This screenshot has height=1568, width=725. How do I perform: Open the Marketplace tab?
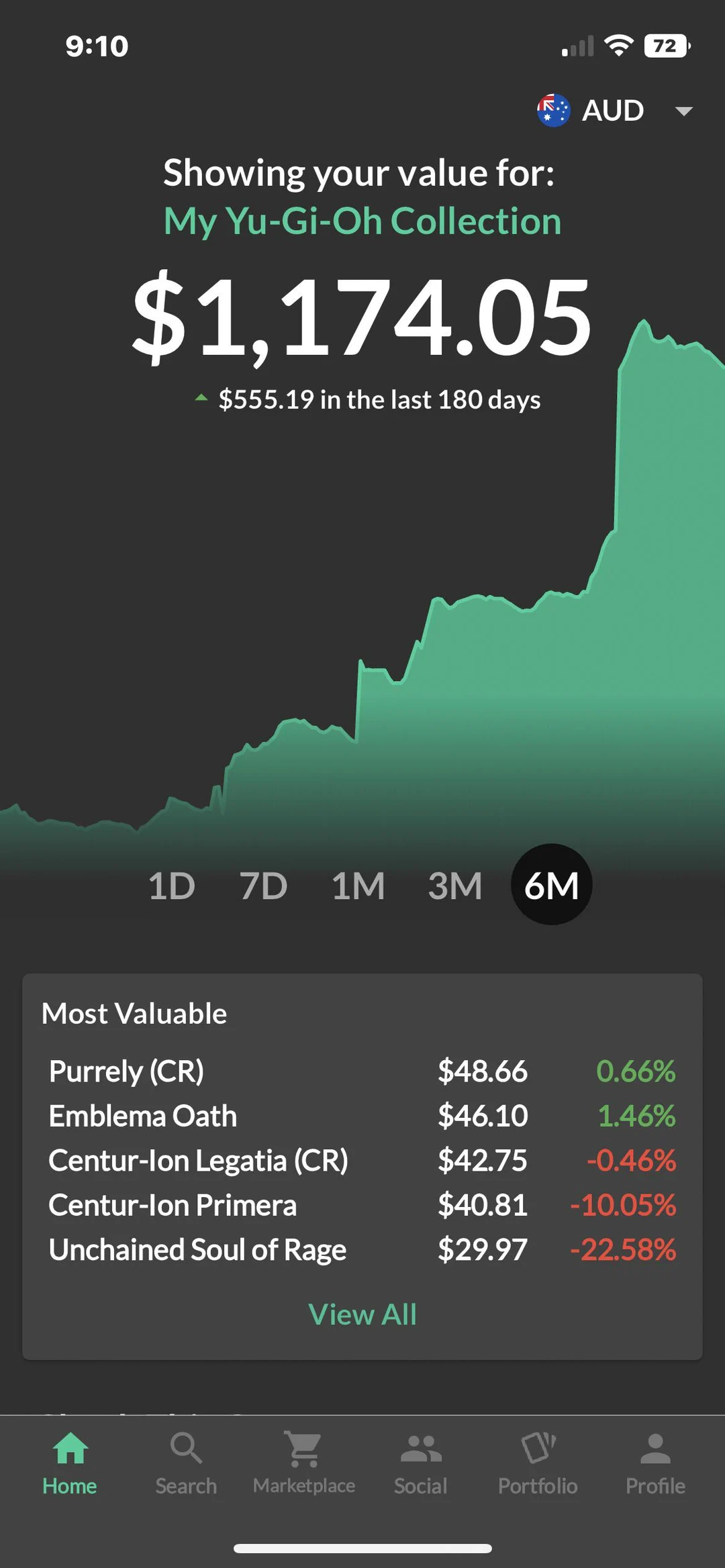click(304, 1464)
